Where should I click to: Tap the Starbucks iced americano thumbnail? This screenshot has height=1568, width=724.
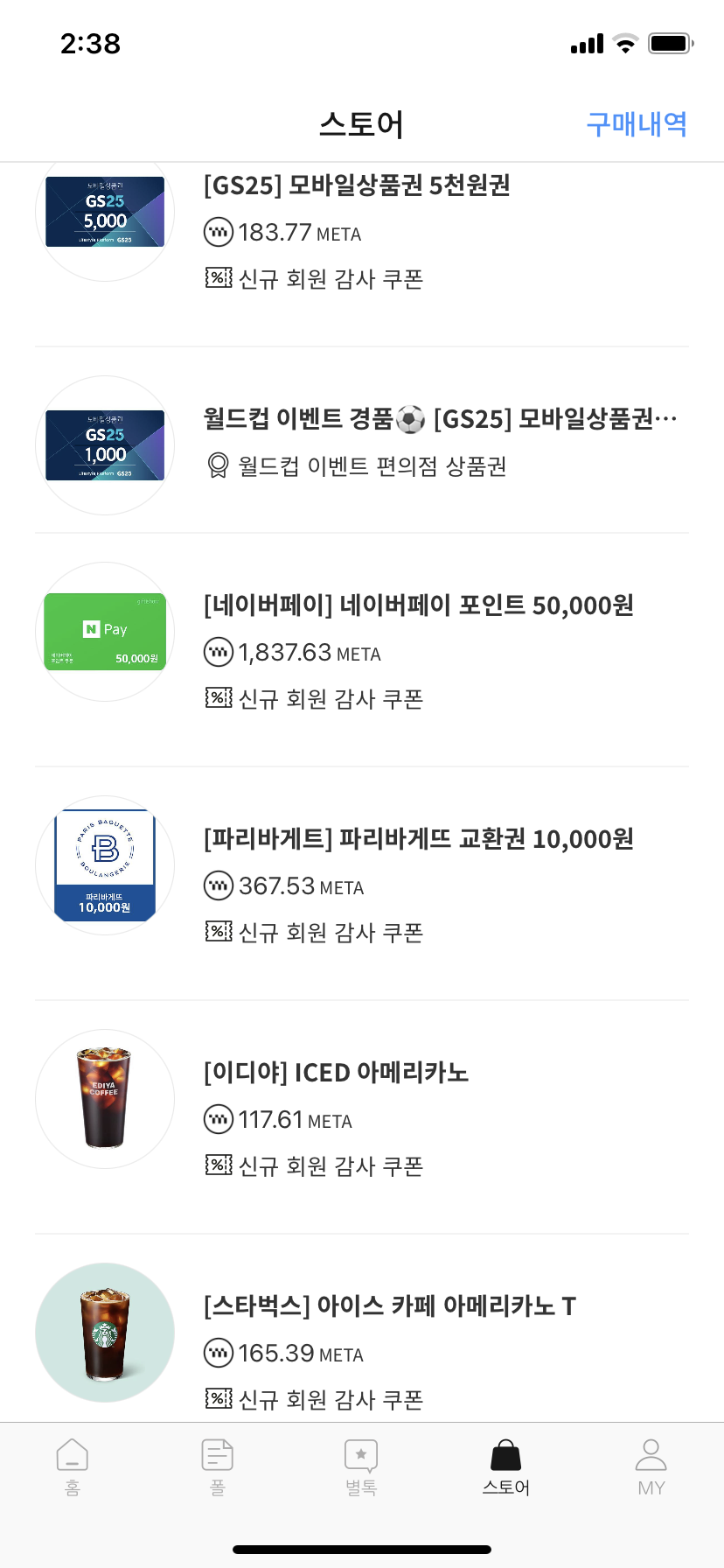point(104,1331)
